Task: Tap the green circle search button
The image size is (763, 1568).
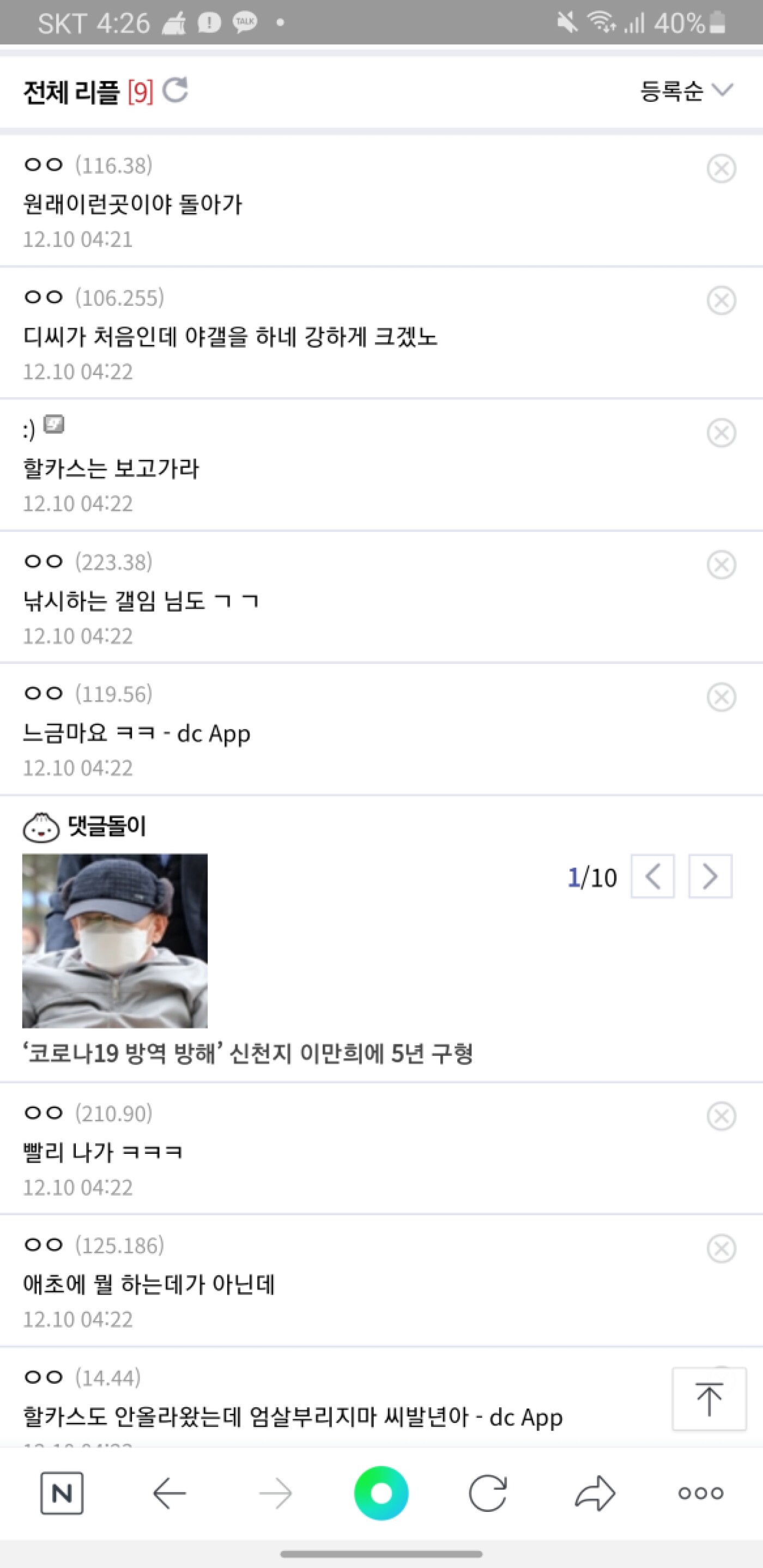Action: coord(381,1493)
